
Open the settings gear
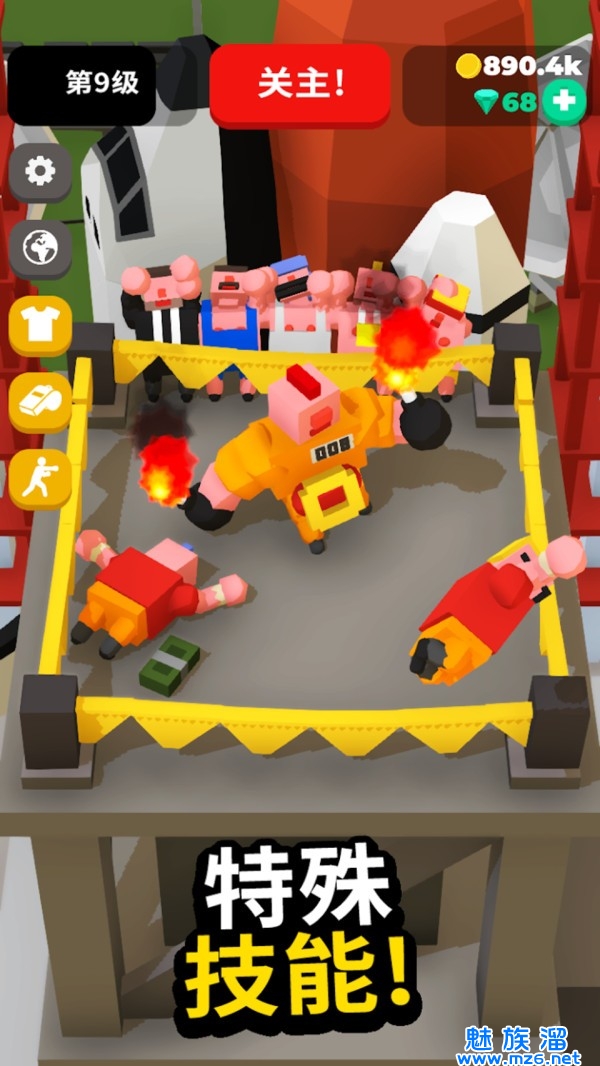(x=40, y=171)
